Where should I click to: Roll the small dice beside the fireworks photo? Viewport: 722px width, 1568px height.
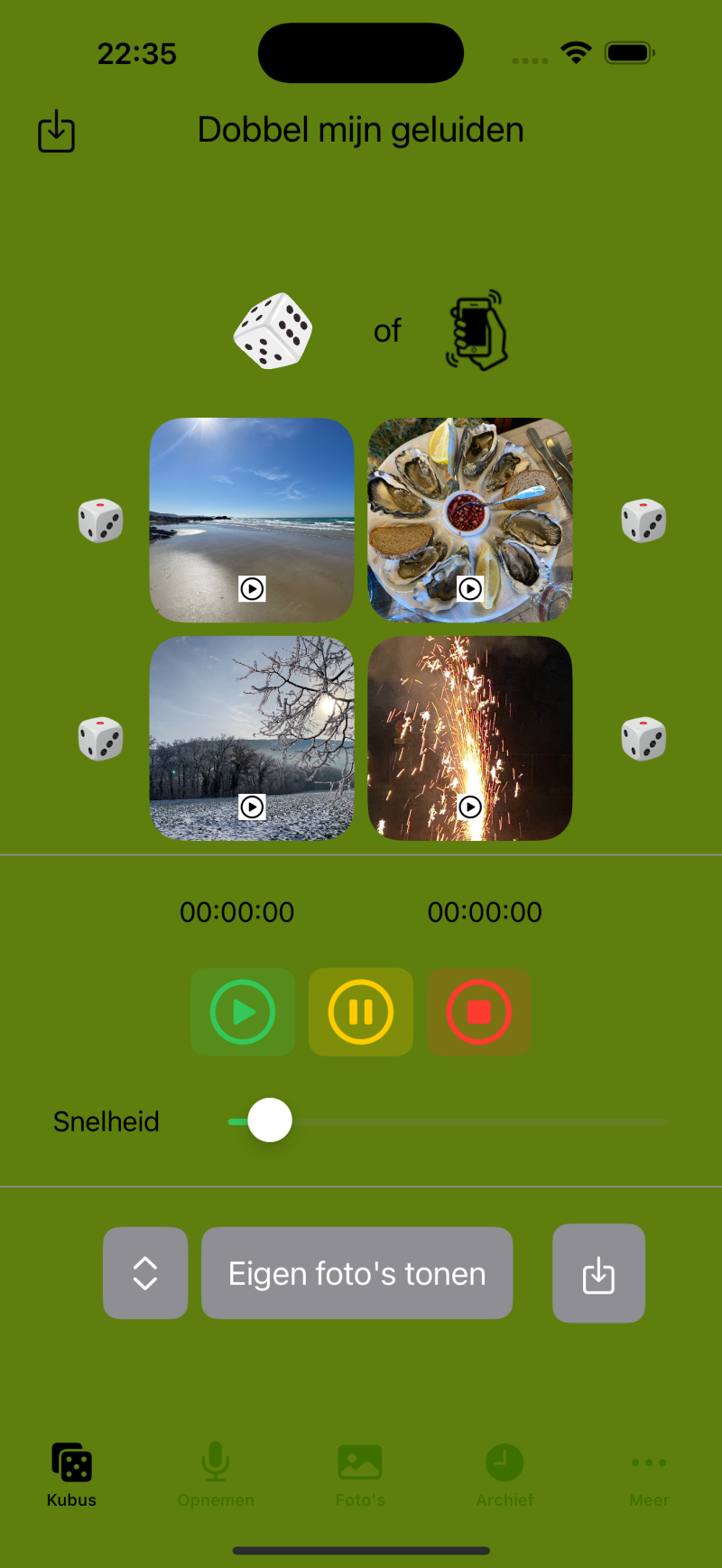click(x=643, y=739)
